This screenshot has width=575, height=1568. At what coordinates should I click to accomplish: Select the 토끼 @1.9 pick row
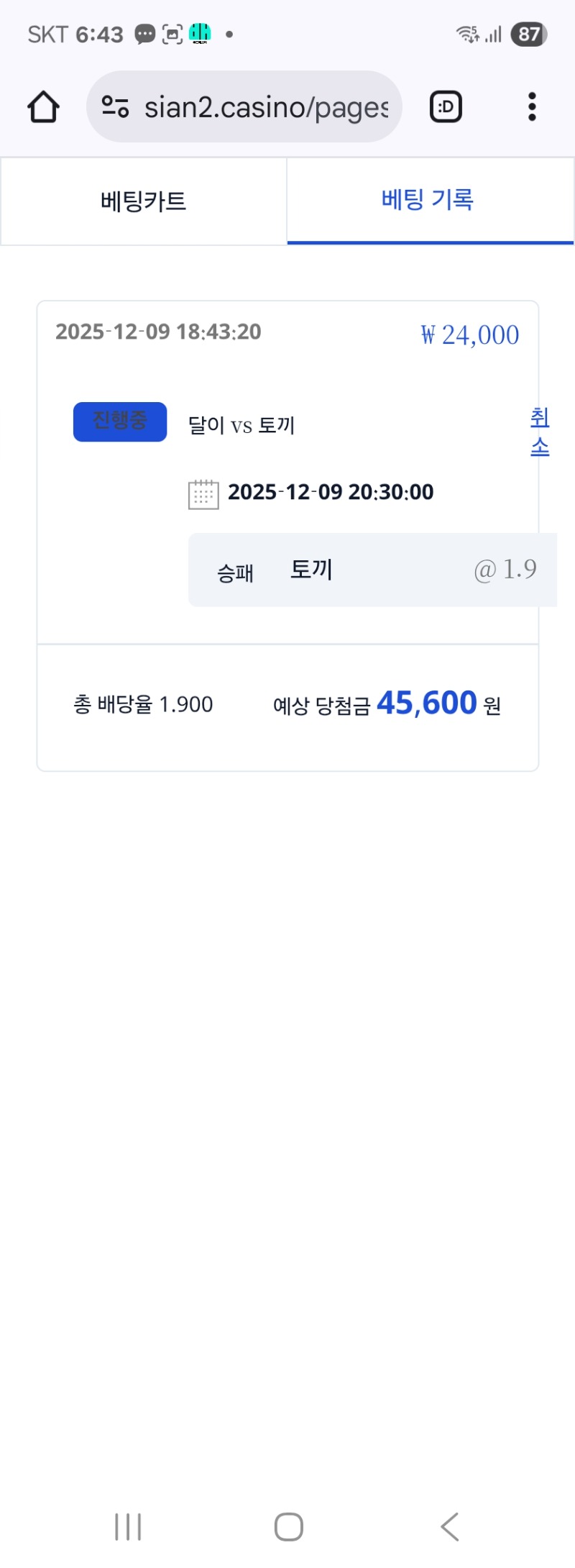click(x=374, y=569)
